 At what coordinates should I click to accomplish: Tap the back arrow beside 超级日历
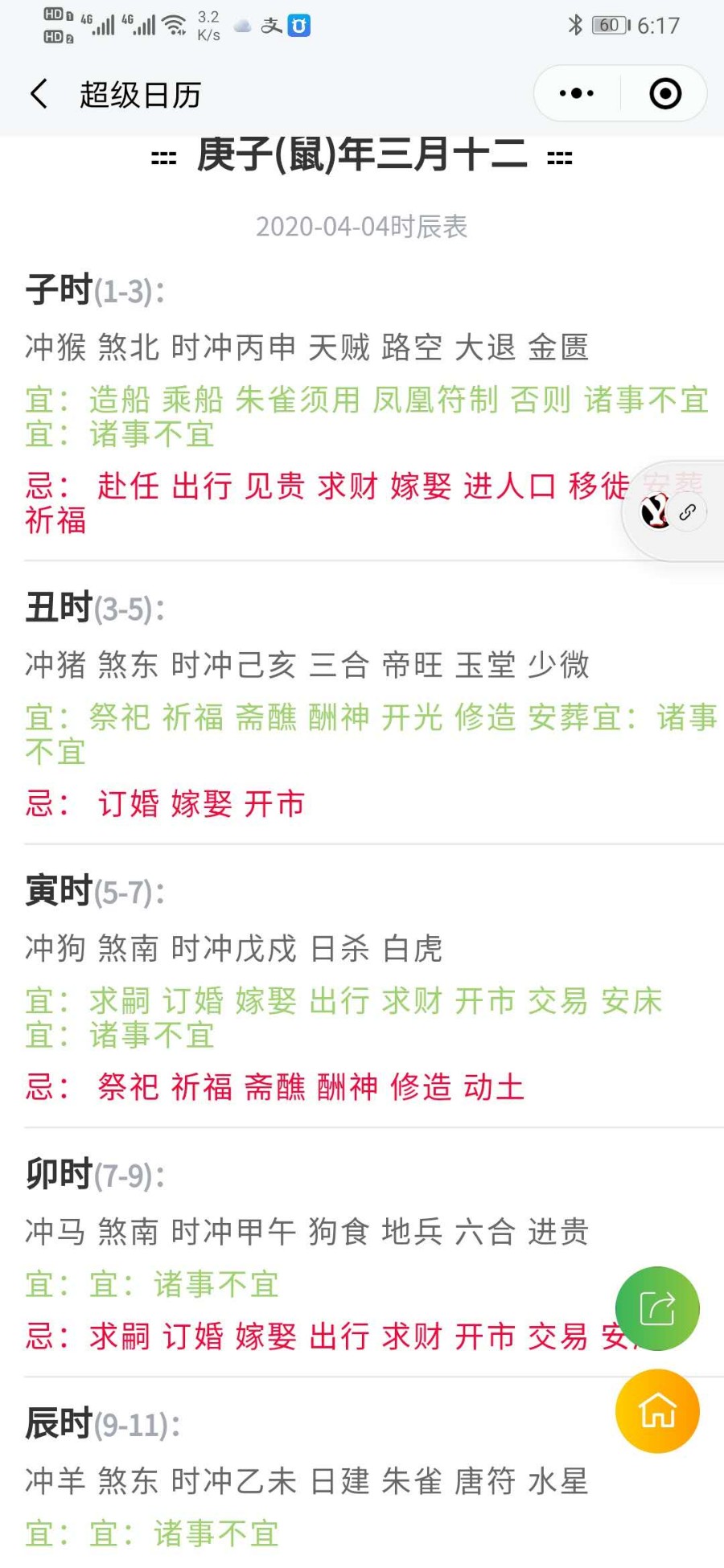click(38, 94)
